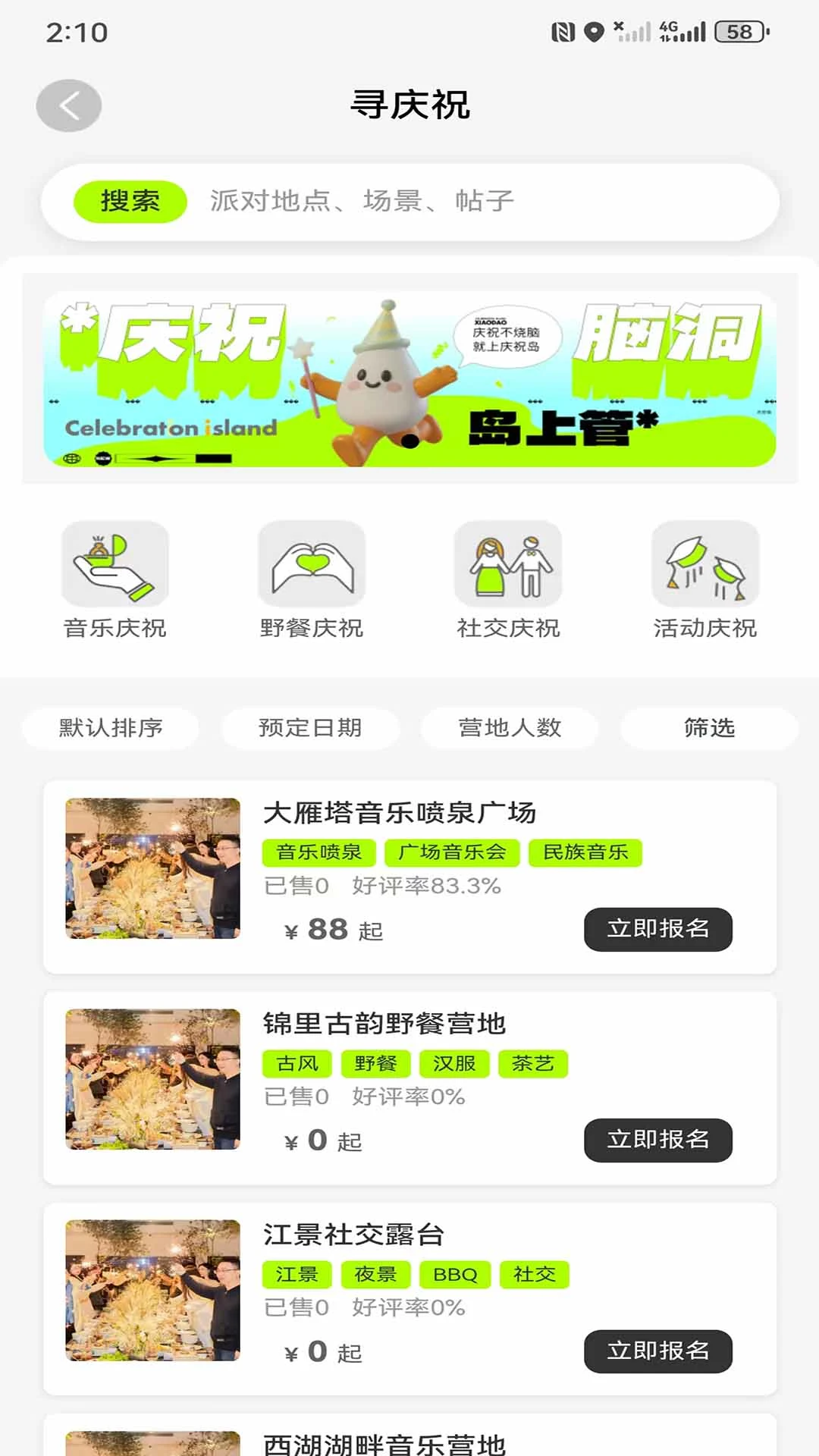View the 江景社交露台 listing
Screen dimensions: 819x1456
point(410,1298)
